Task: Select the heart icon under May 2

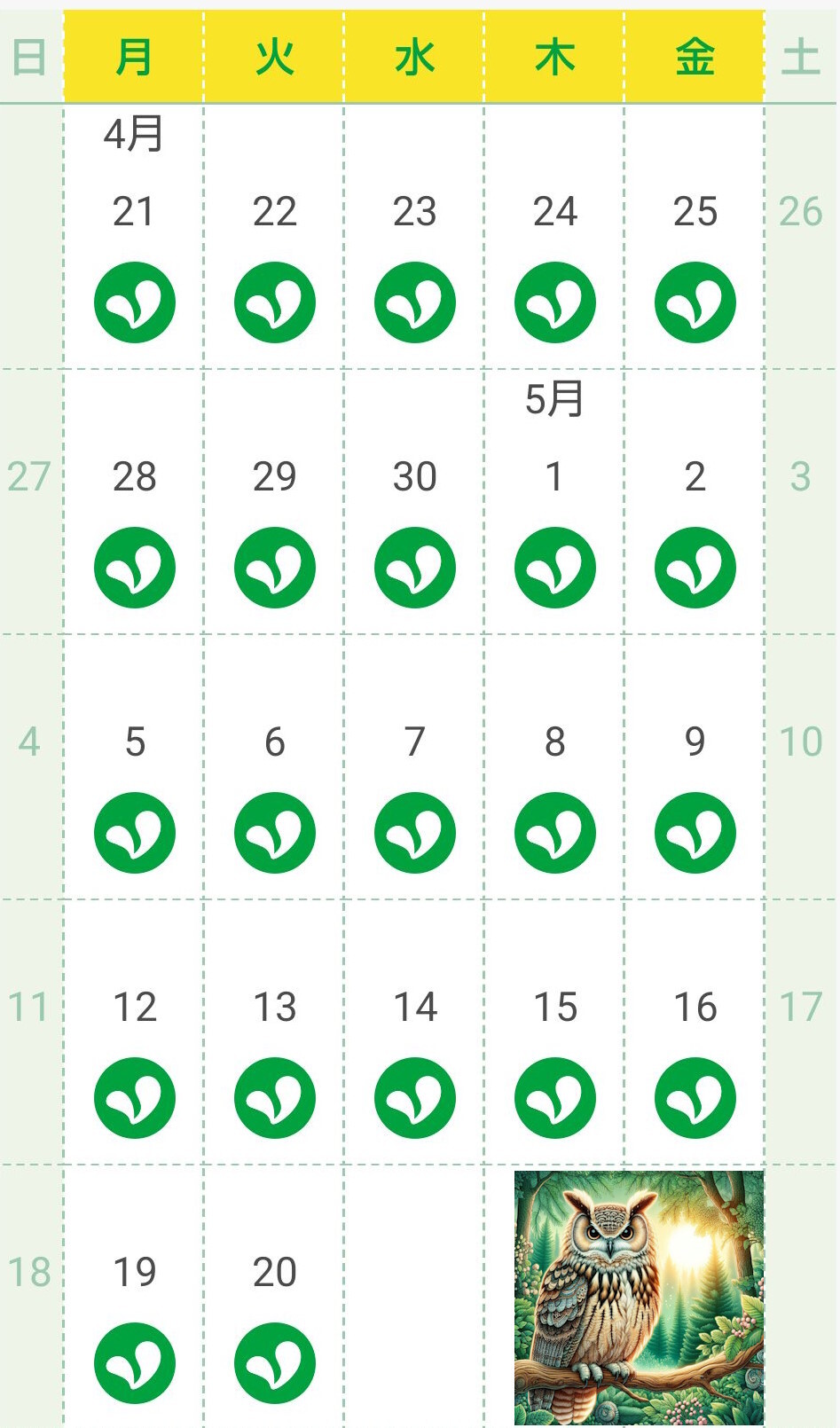Action: click(695, 568)
